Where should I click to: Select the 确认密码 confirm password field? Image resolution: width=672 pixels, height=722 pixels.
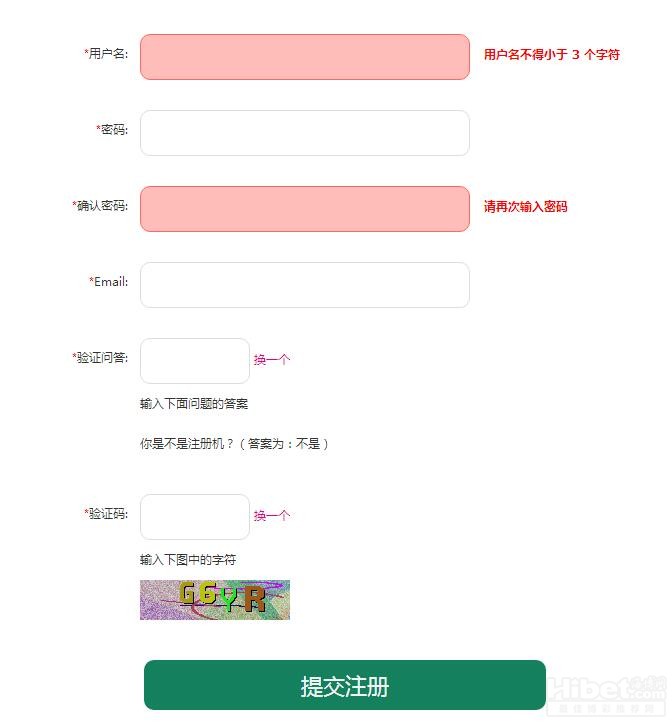click(x=304, y=209)
